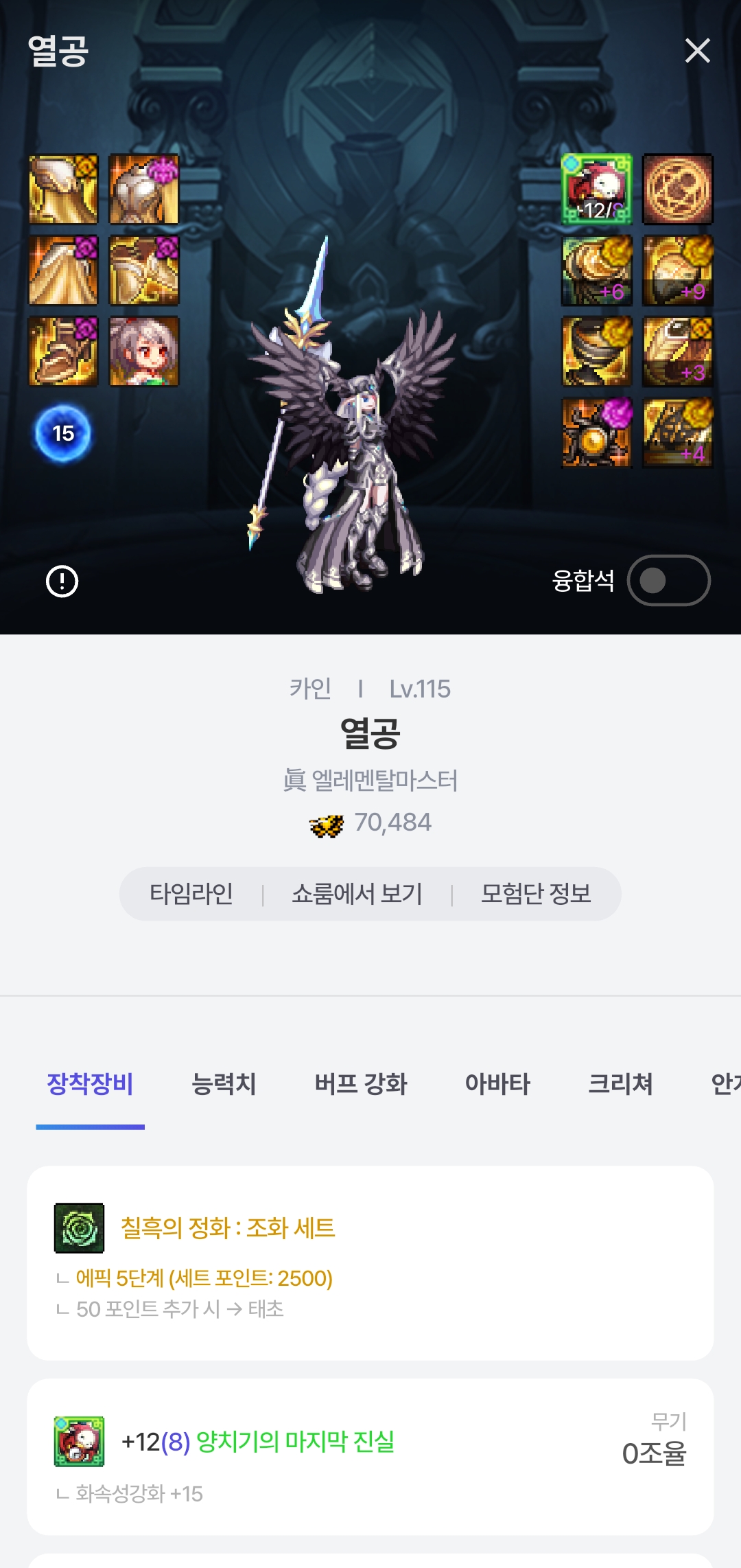Open the 양치기의 마지막 진실 weapon card
This screenshot has width=741, height=1568.
pyautogui.click(x=370, y=1457)
